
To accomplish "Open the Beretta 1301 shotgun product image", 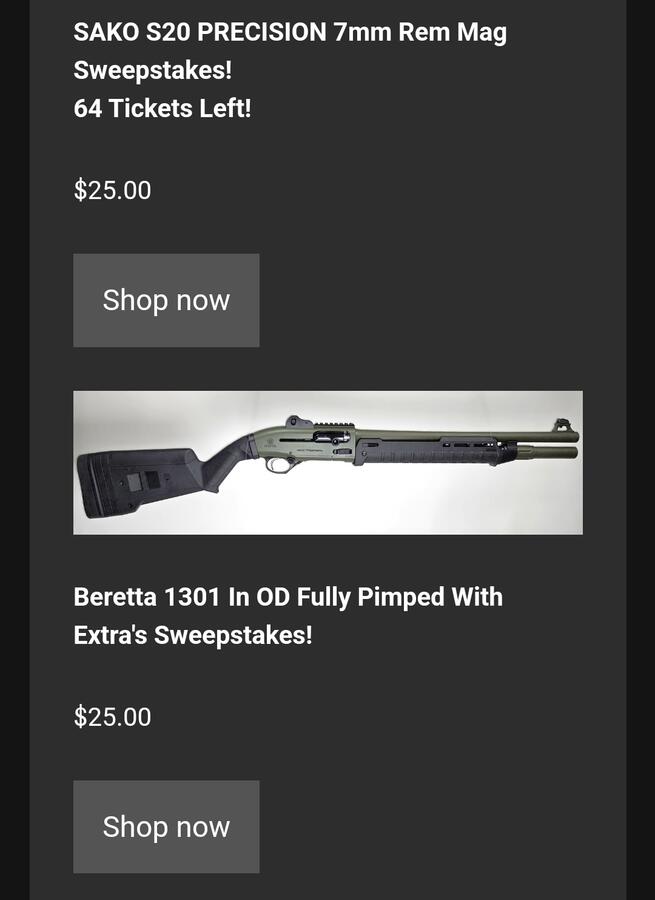I will pos(327,462).
